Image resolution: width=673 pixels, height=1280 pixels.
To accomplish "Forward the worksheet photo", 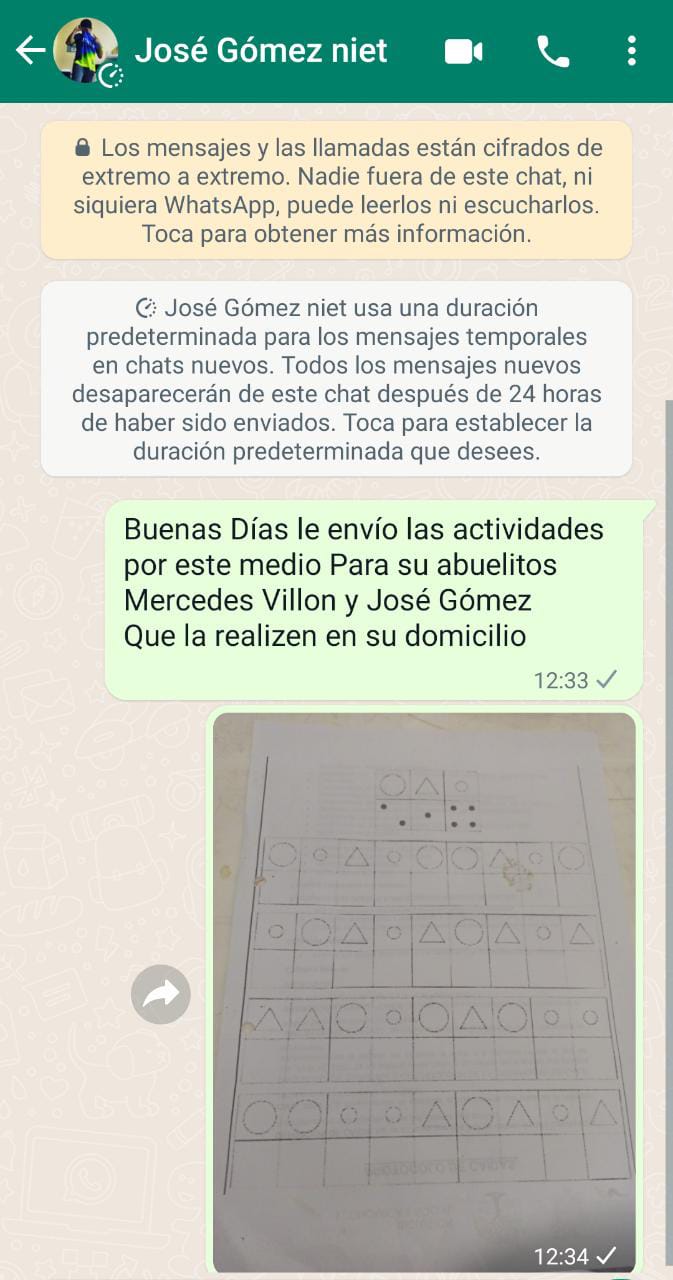I will click(161, 994).
